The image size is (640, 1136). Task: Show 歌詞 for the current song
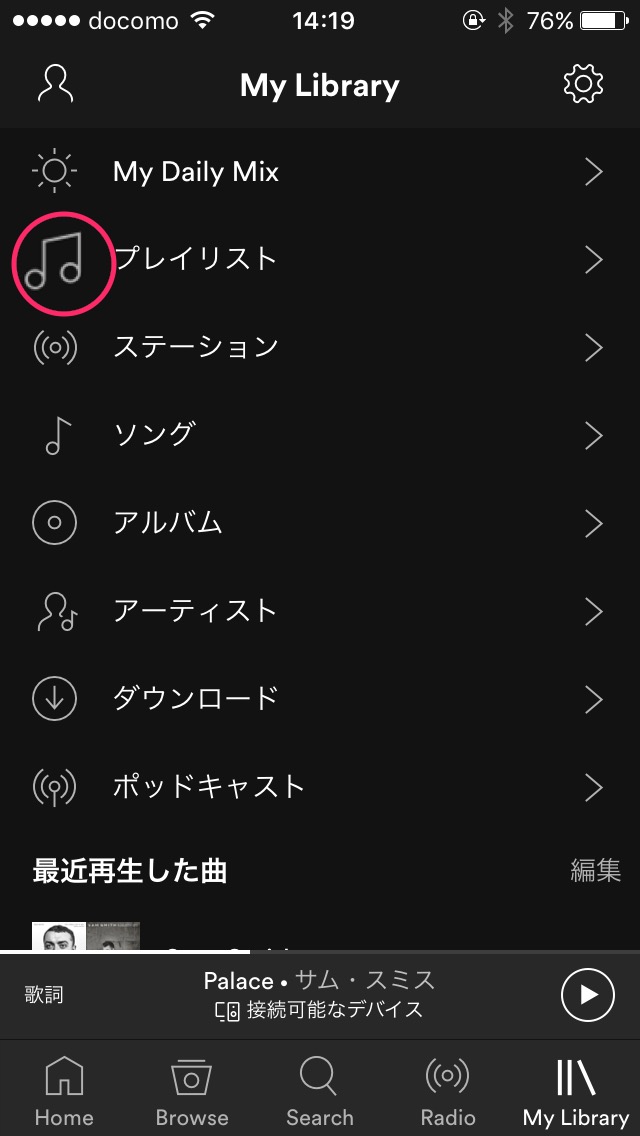44,995
